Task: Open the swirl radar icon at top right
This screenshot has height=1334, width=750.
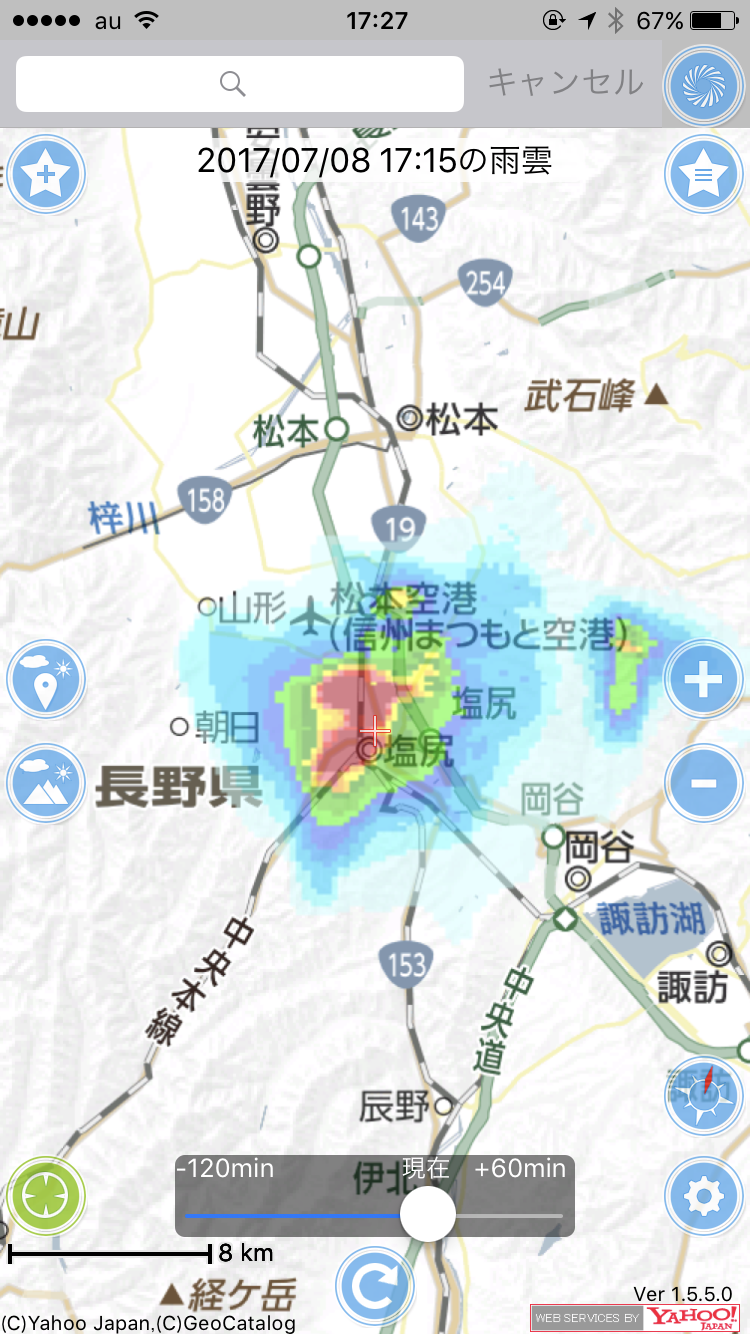Action: tap(703, 86)
